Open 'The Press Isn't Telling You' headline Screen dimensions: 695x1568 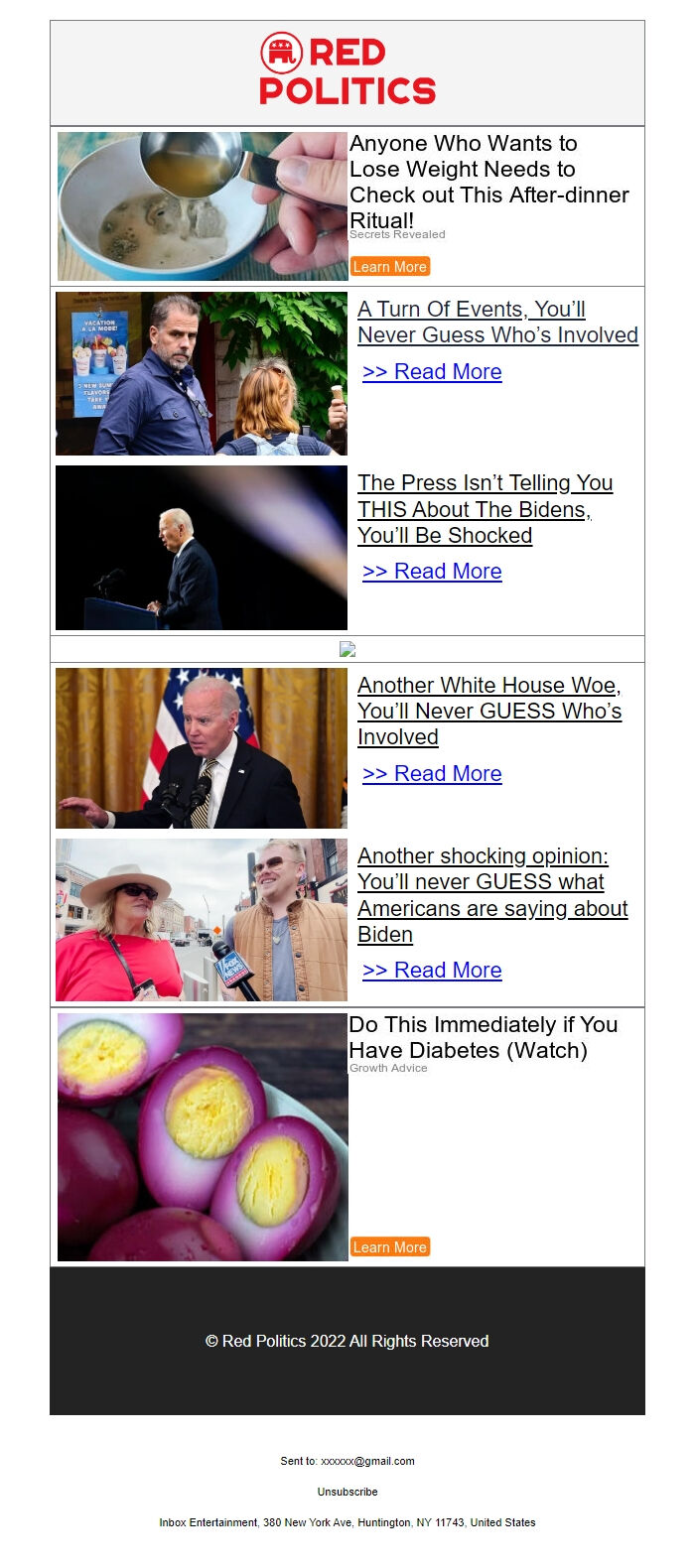(485, 509)
